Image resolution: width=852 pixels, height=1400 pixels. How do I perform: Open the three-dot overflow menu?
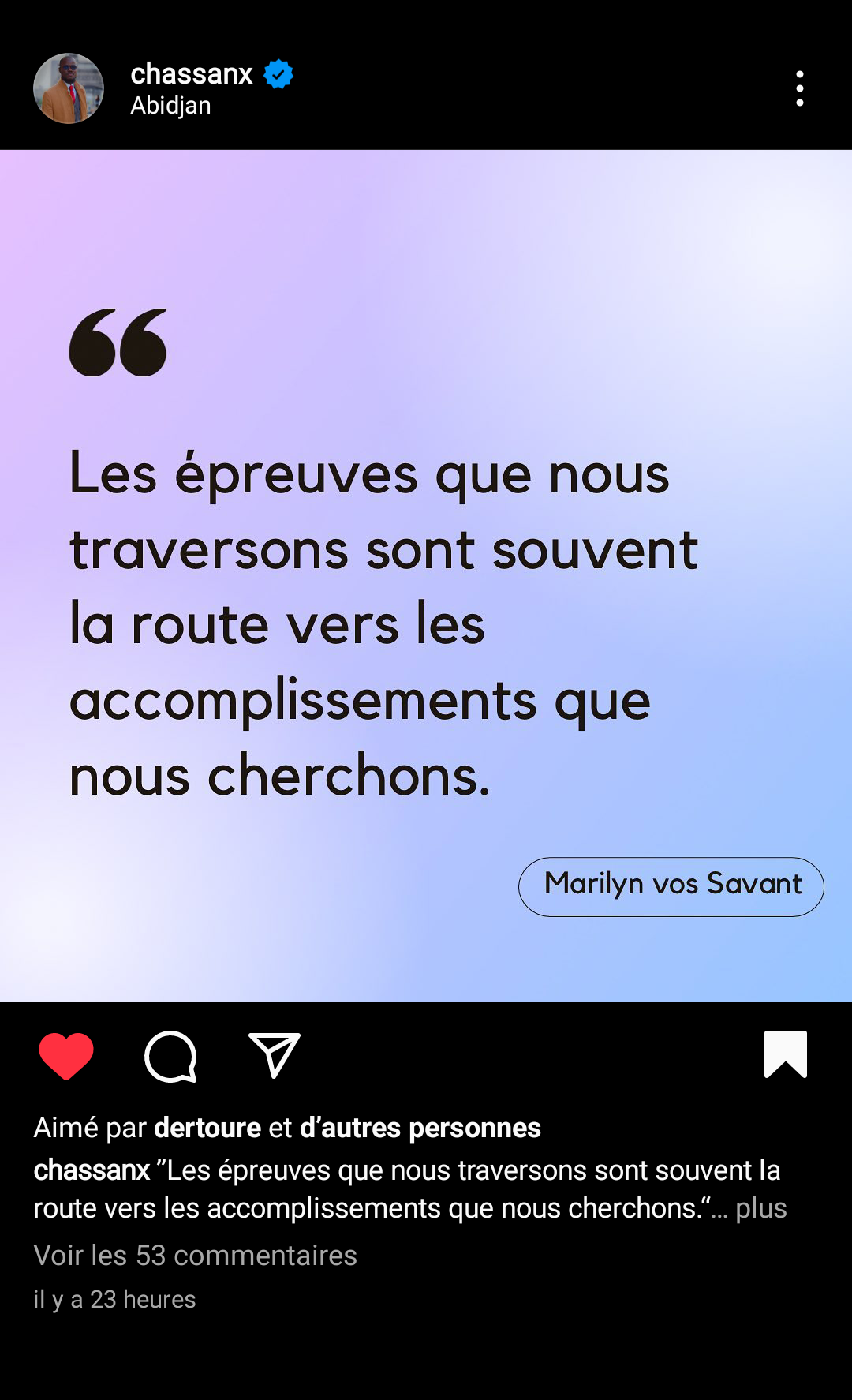(x=800, y=88)
